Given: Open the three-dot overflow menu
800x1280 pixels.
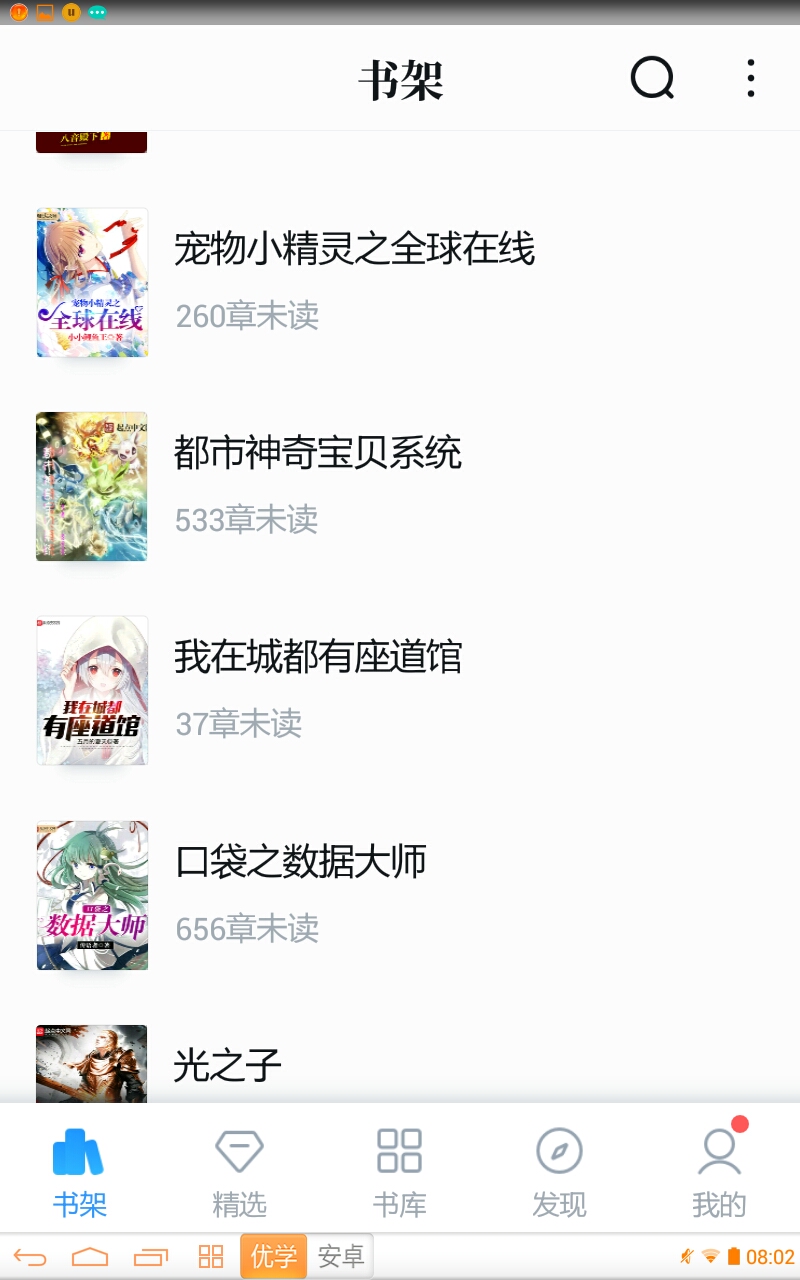Looking at the screenshot, I should click(750, 78).
